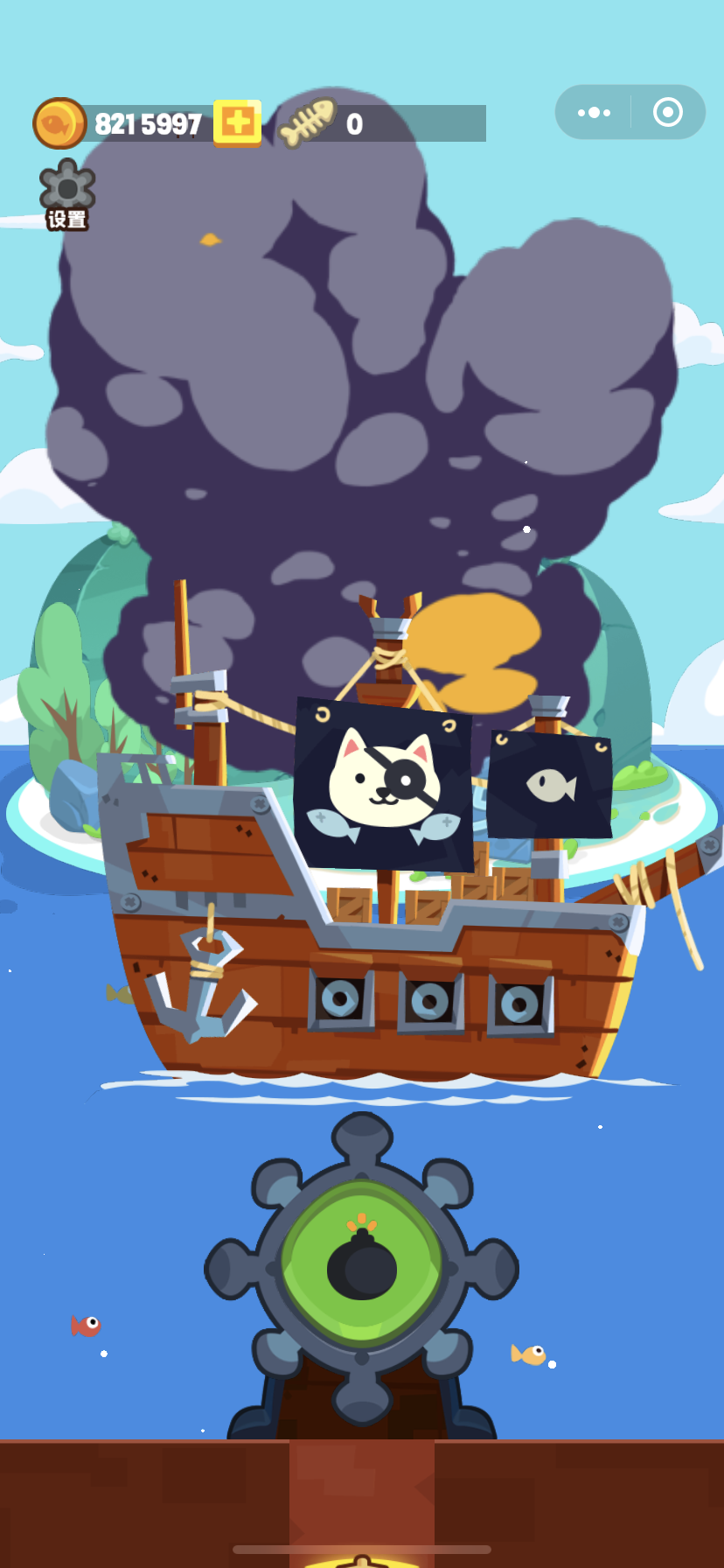Toggle the rightmost cannon port cover
724x1568 pixels.
pyautogui.click(x=519, y=1000)
